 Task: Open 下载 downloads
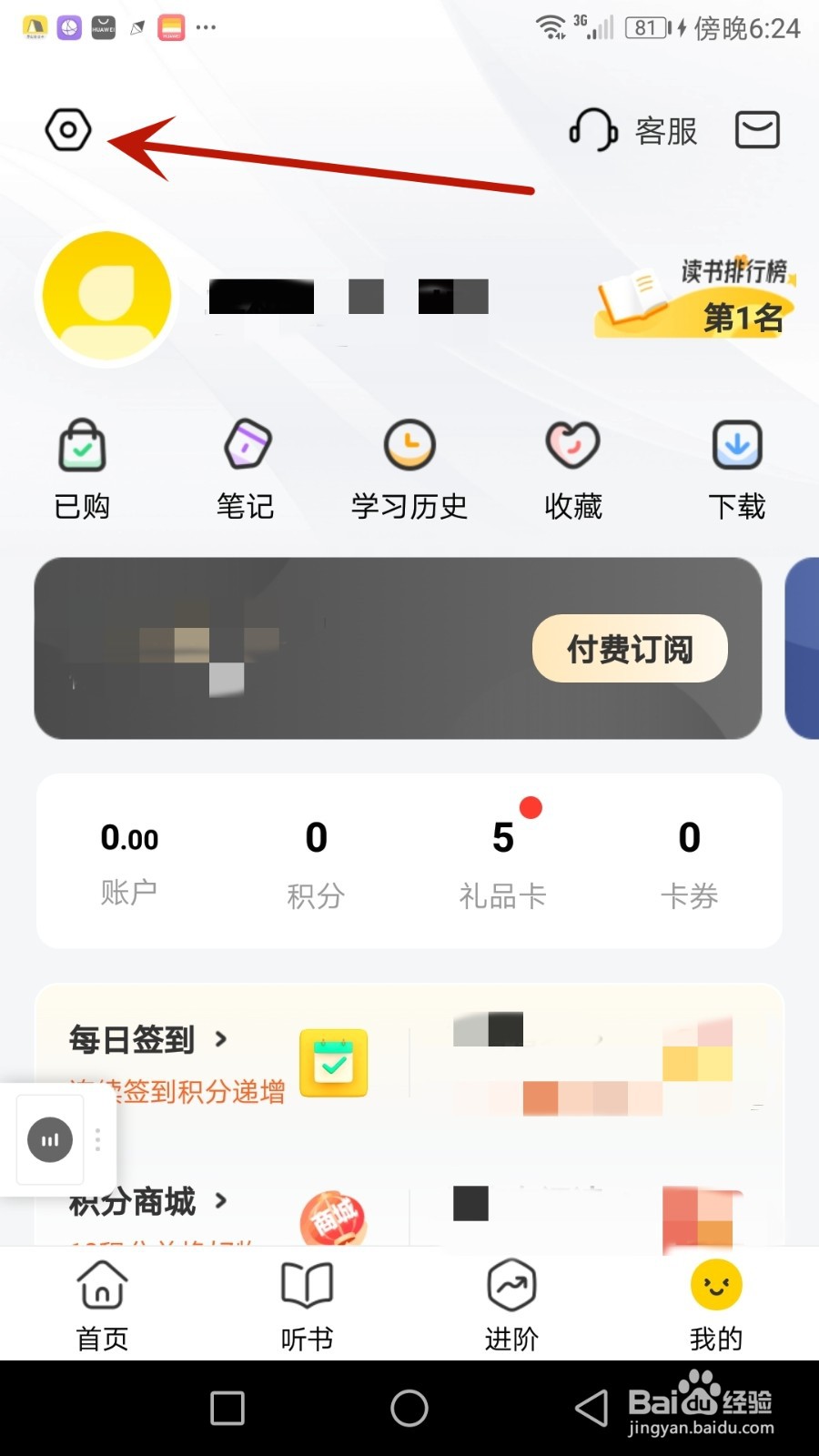coord(736,466)
